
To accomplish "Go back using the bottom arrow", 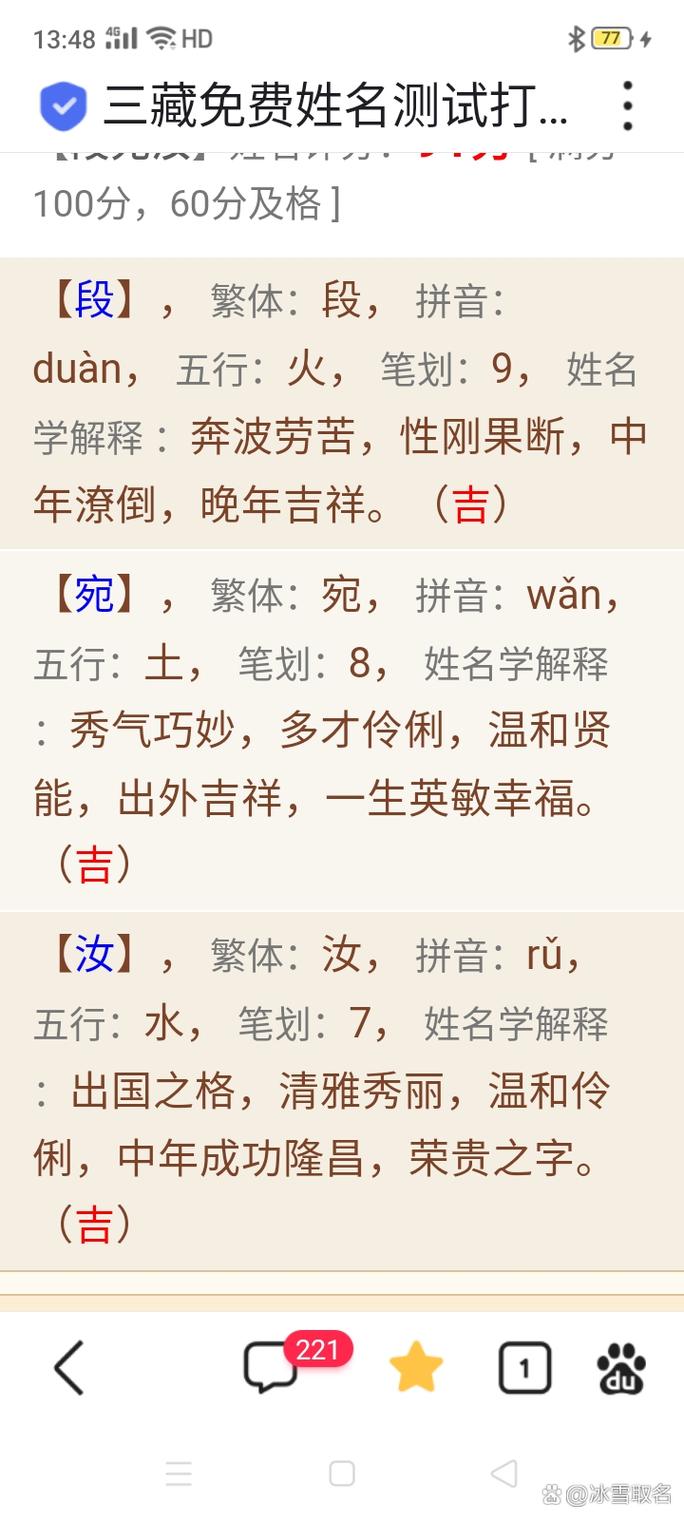I will pyautogui.click(x=69, y=1367).
